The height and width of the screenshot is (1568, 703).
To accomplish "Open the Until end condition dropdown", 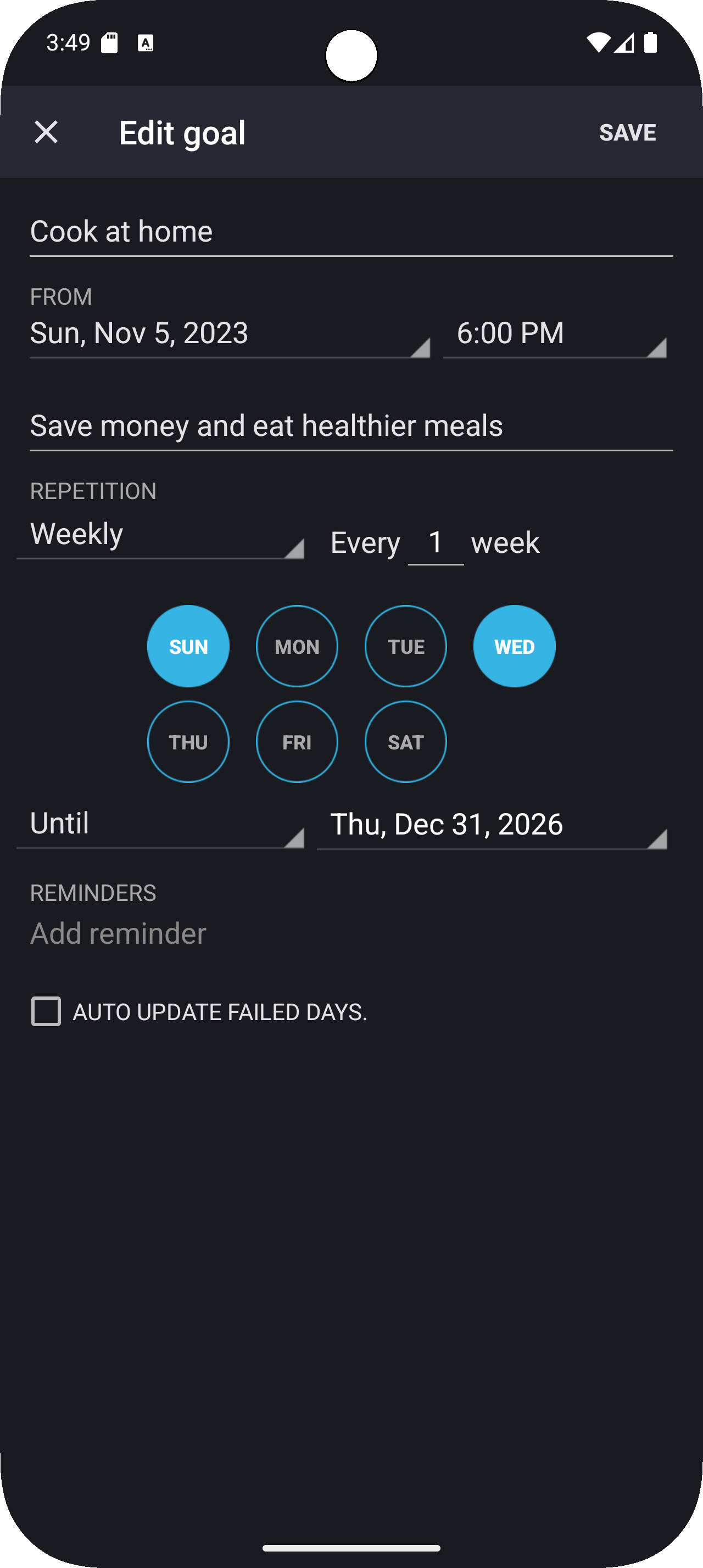I will coord(161,825).
